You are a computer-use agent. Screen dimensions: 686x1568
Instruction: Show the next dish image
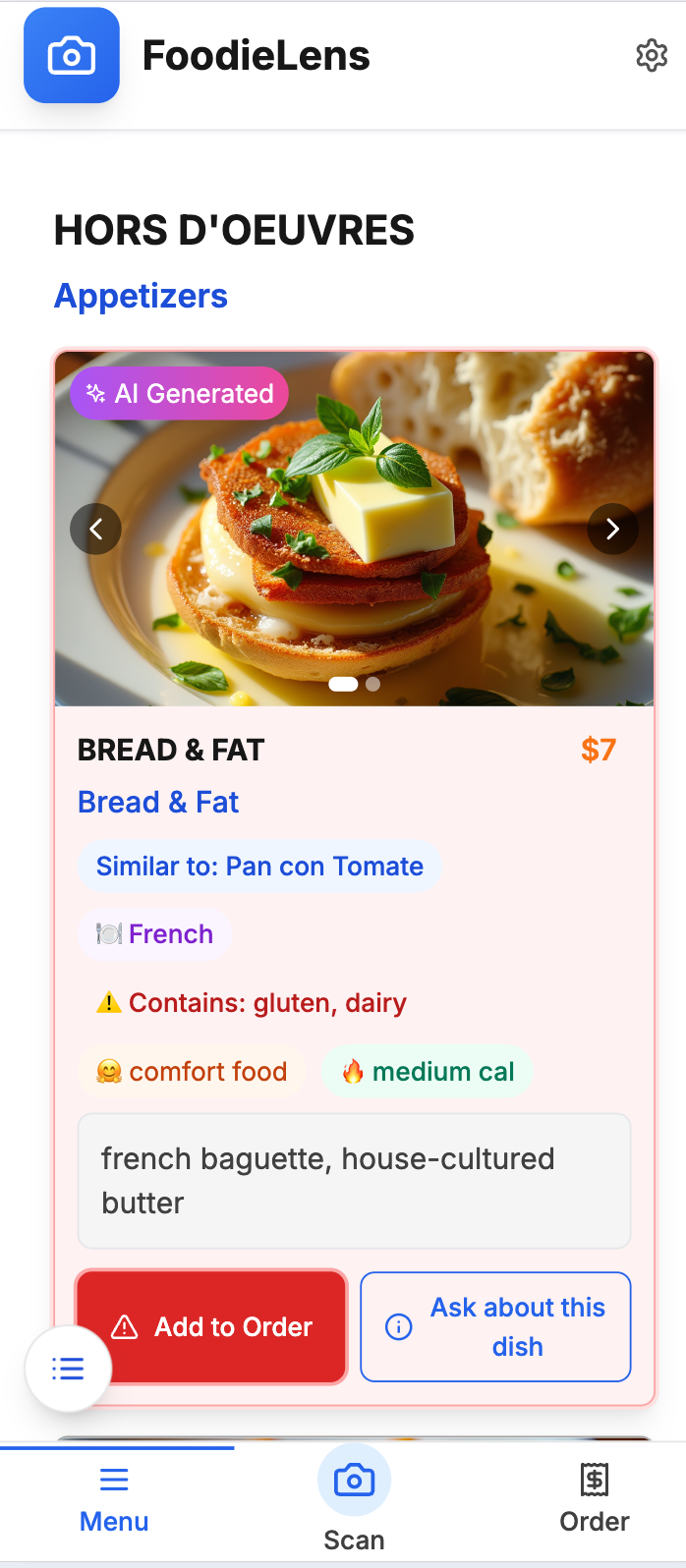click(x=613, y=530)
